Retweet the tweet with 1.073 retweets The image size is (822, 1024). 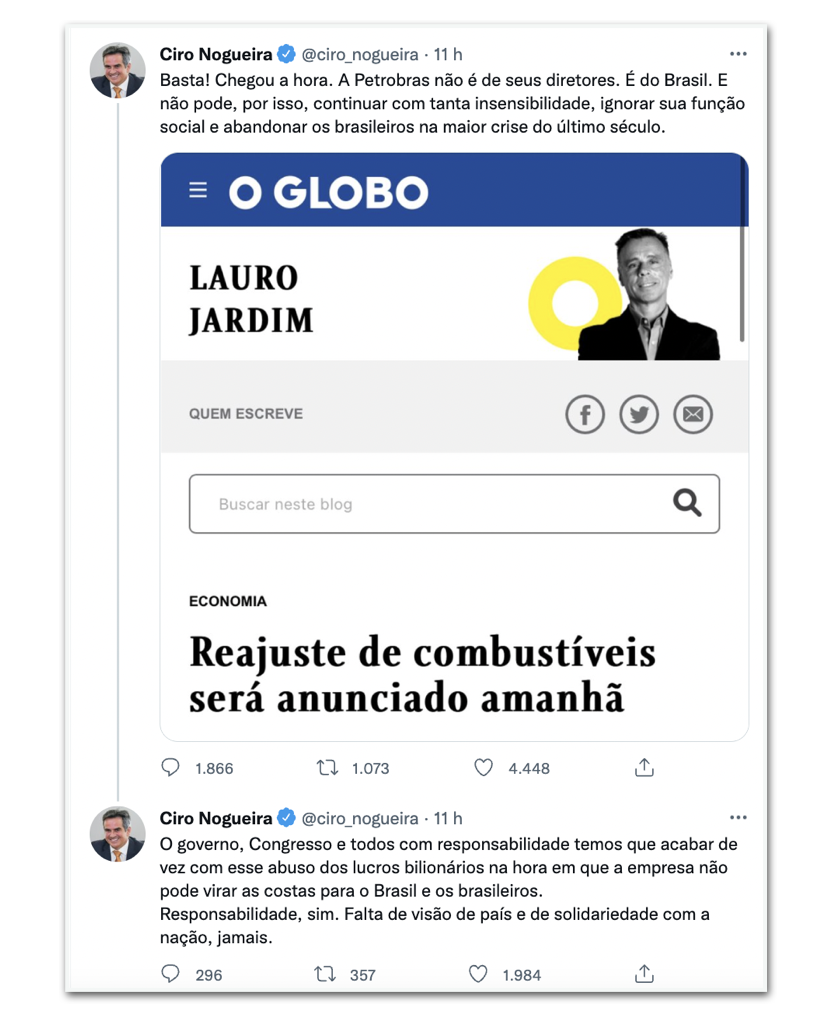tap(326, 768)
